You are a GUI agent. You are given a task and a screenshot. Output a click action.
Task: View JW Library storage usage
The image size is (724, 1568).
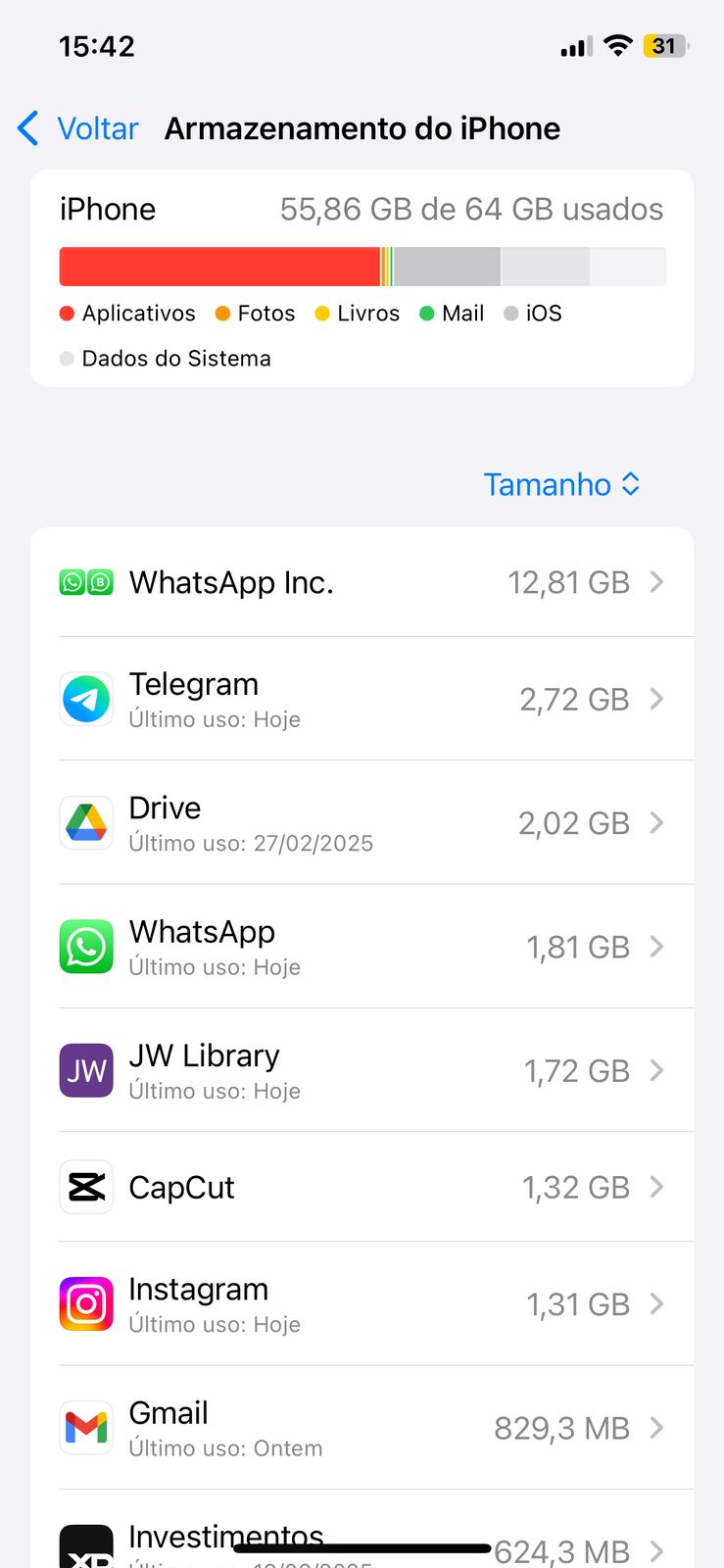[362, 1070]
